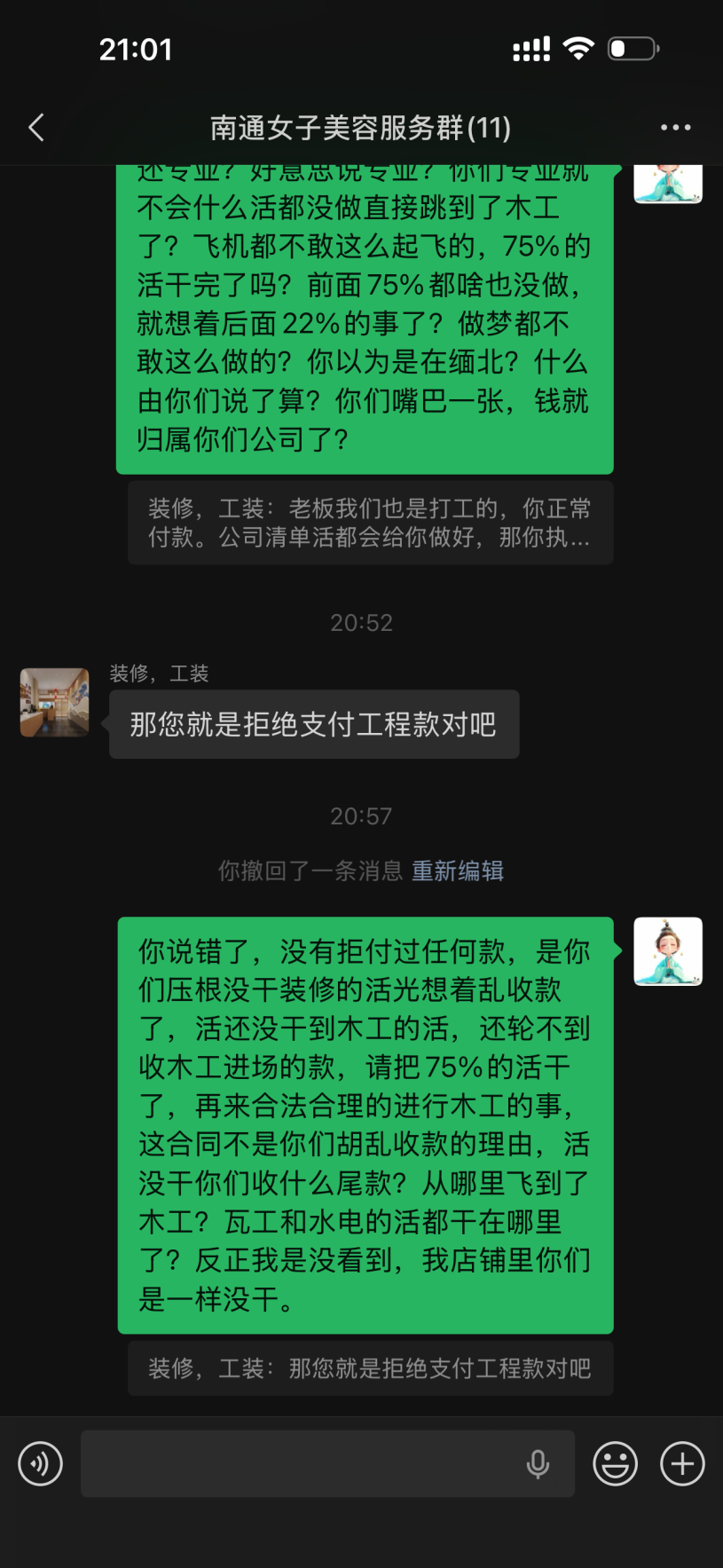Image resolution: width=723 pixels, height=1568 pixels.
Task: Open the emoji sticker panel
Action: [615, 1463]
